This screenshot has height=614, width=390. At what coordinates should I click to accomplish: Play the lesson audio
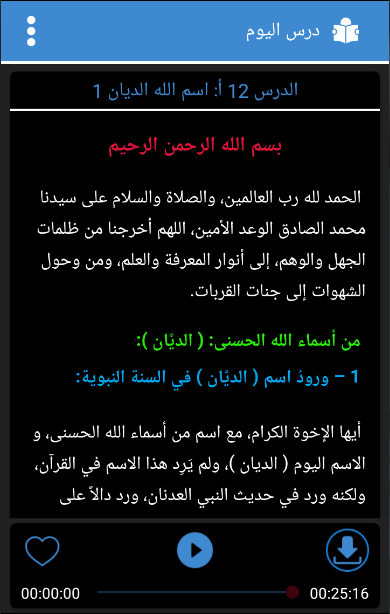tap(195, 550)
